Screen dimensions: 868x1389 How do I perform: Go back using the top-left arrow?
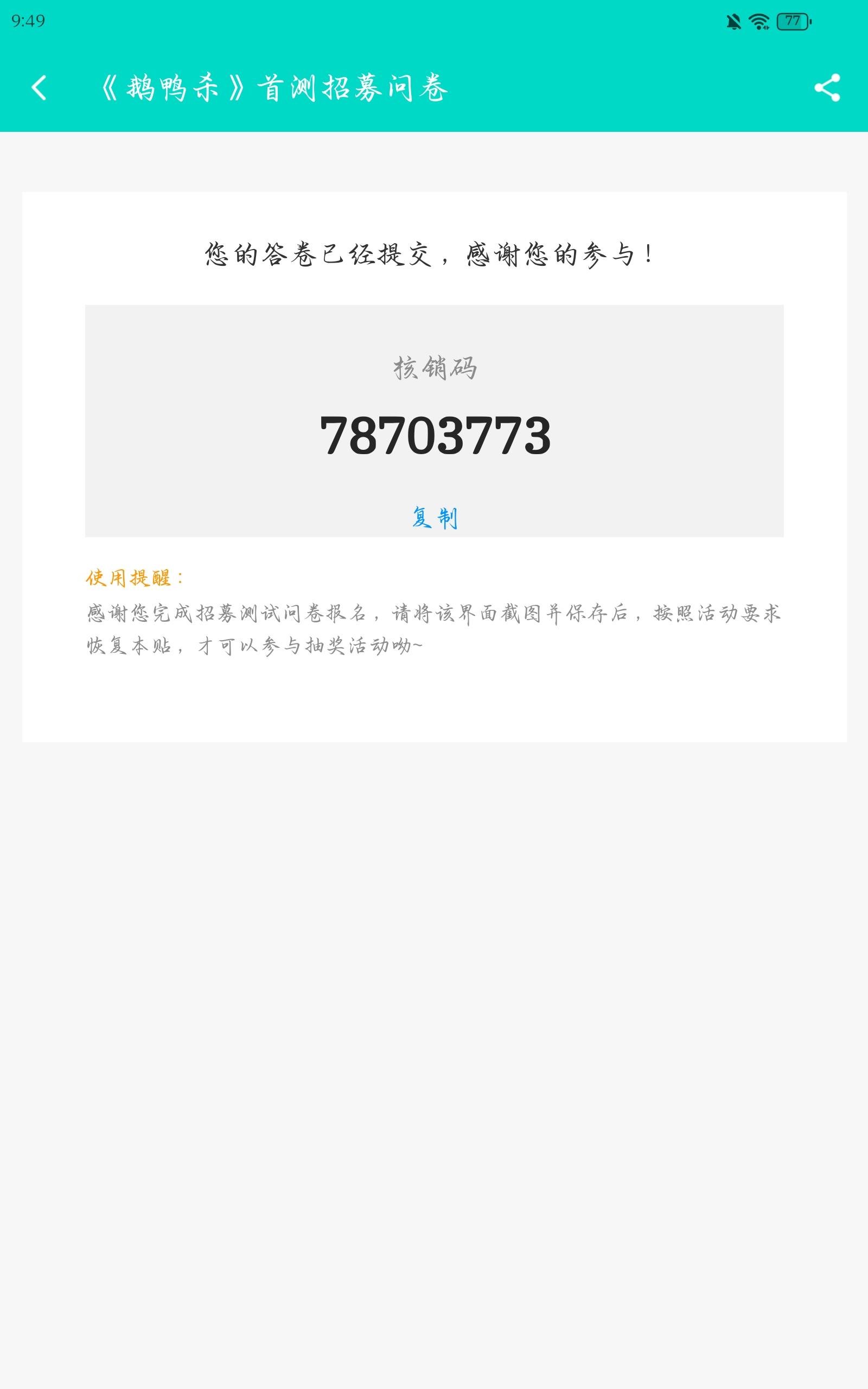(39, 88)
